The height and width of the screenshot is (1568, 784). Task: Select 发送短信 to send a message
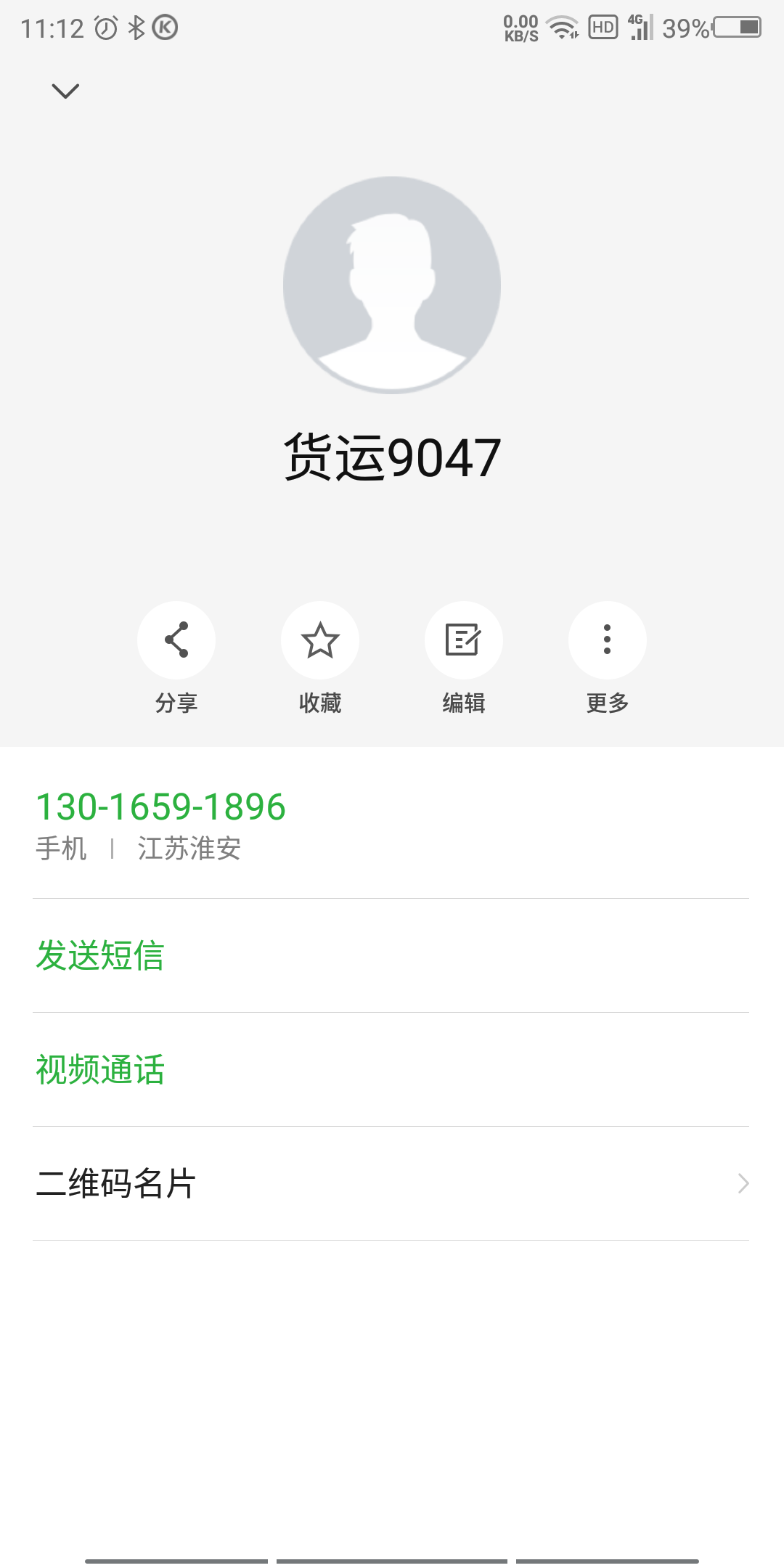click(391, 955)
